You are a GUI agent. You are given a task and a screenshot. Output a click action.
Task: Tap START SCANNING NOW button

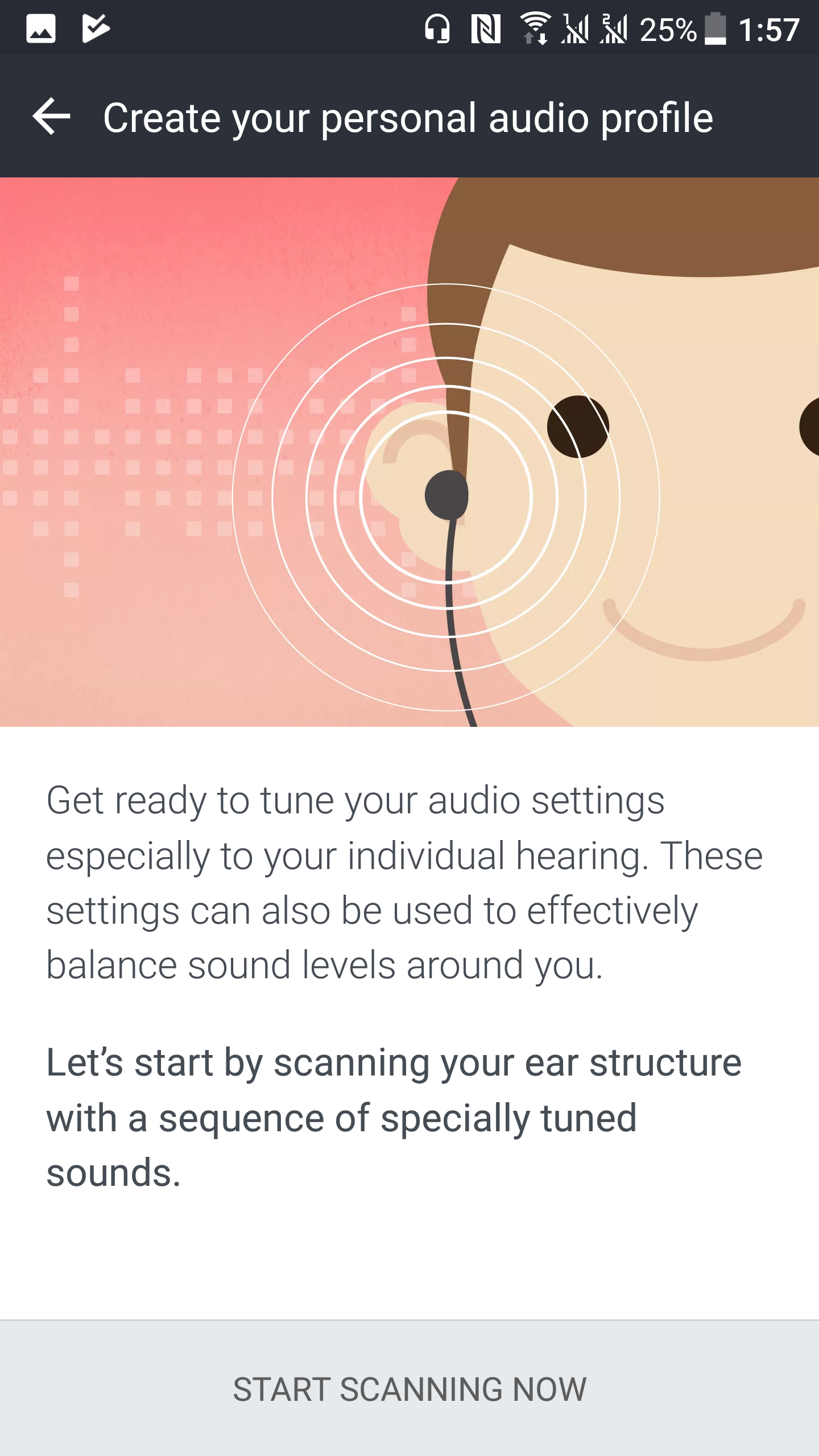pos(409,1388)
